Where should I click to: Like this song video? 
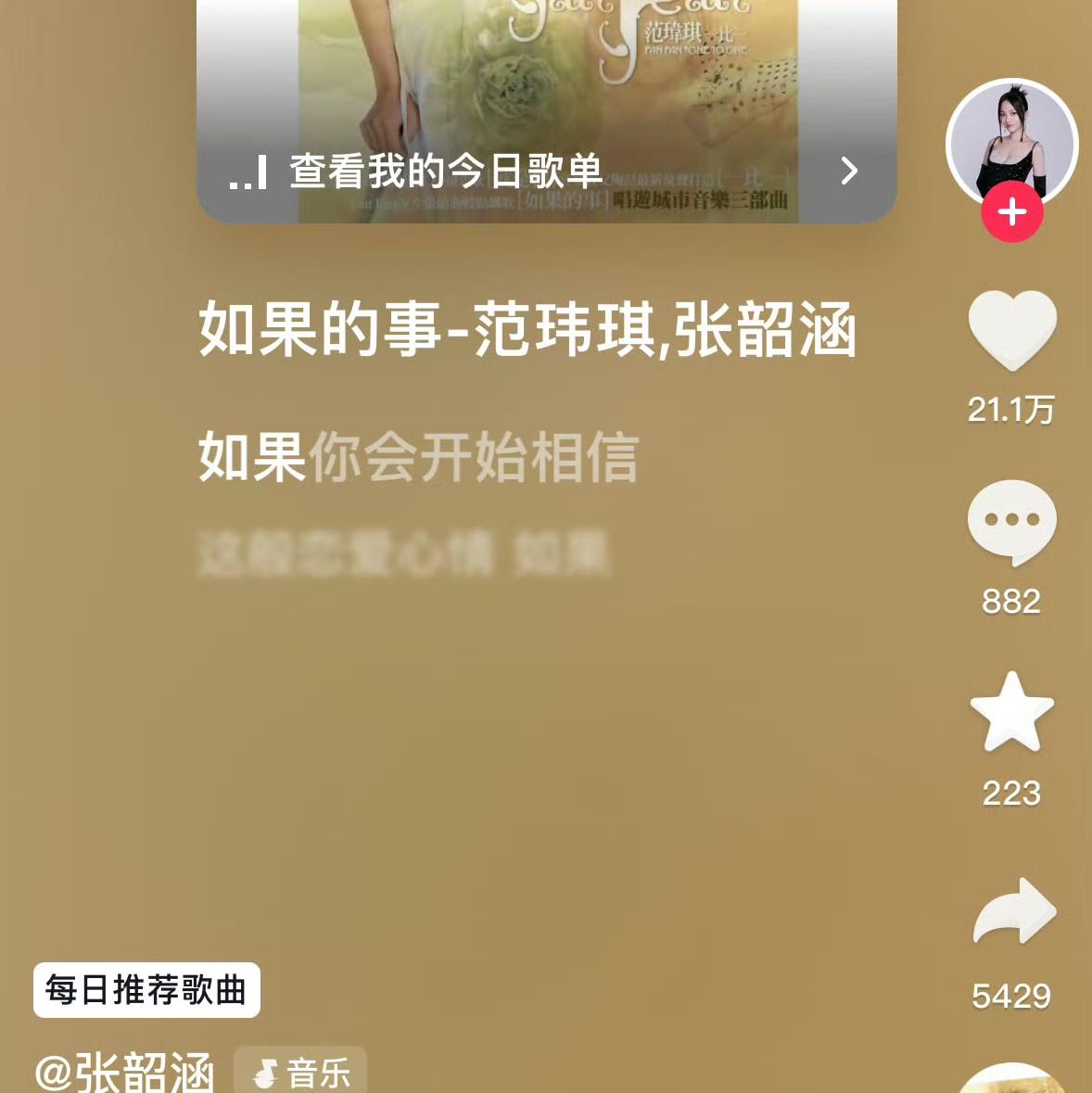tap(1011, 330)
